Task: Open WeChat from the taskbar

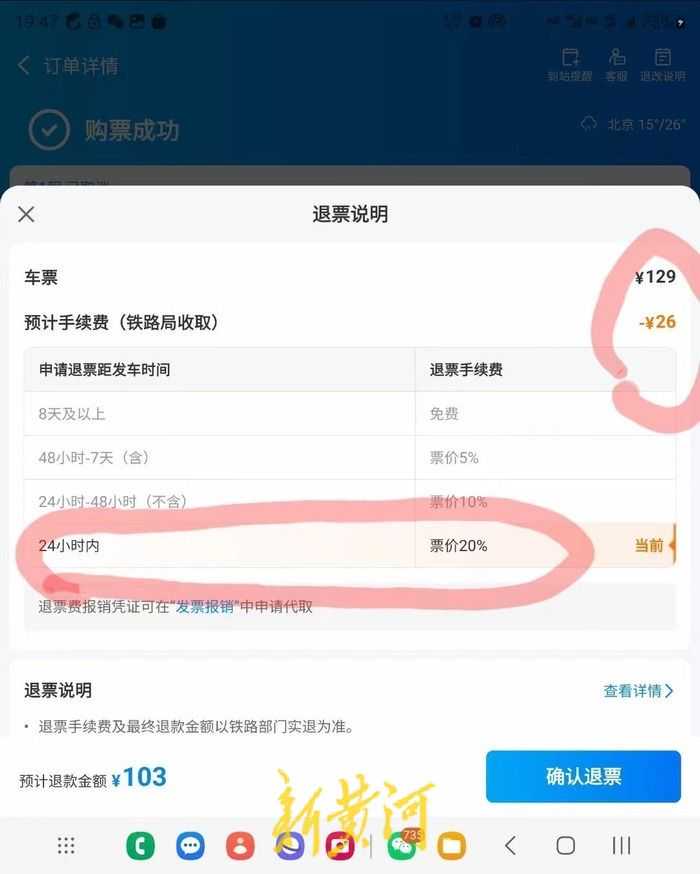Action: [x=402, y=847]
